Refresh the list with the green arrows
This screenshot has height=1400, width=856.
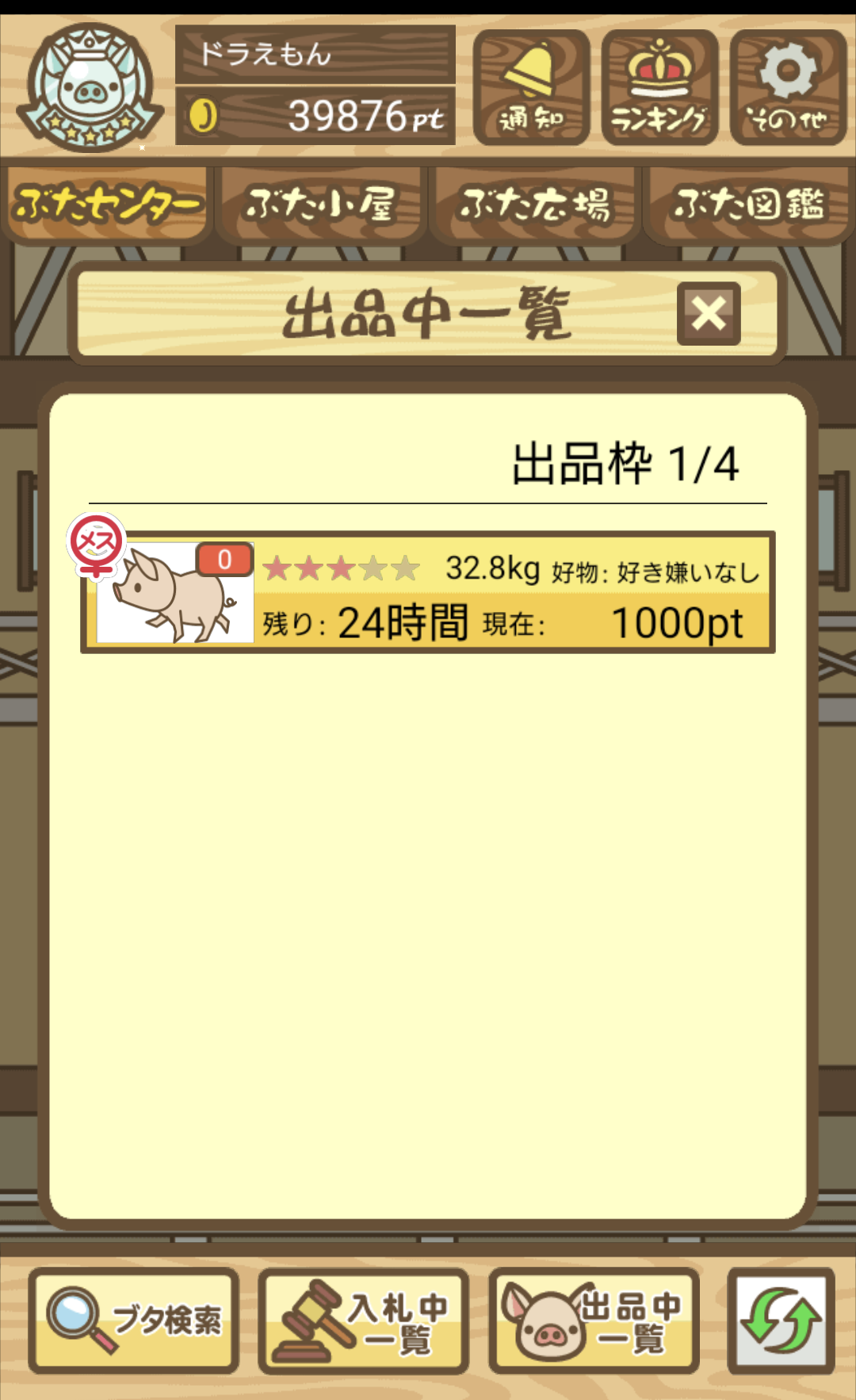[780, 1321]
